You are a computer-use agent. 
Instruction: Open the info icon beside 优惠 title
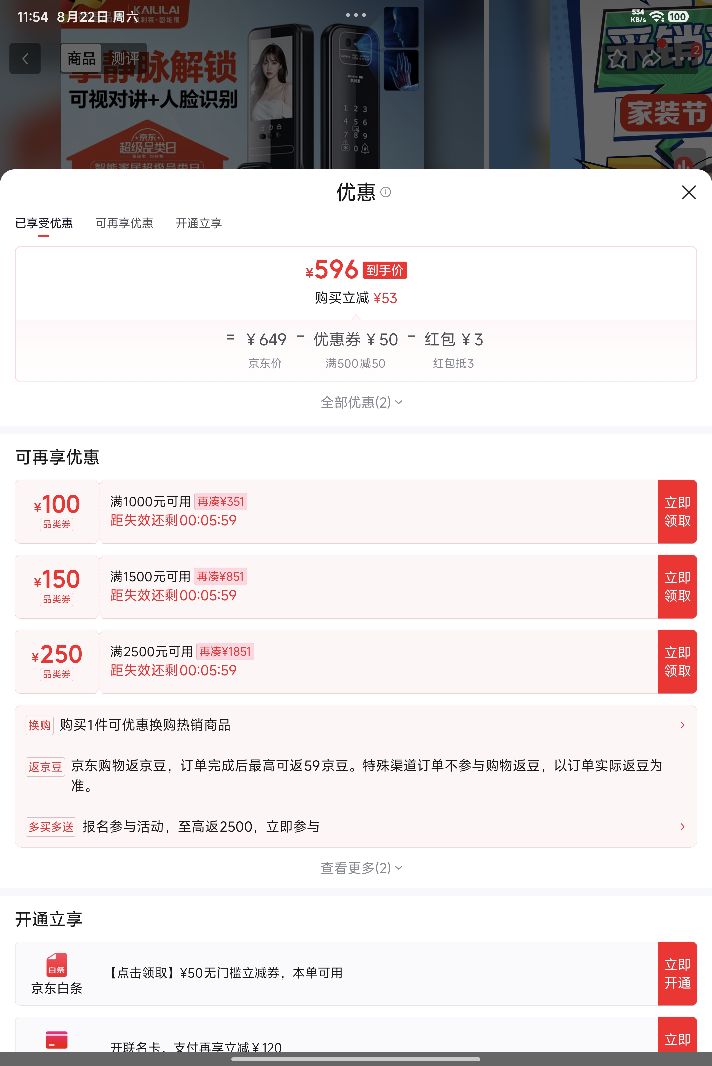coord(386,192)
